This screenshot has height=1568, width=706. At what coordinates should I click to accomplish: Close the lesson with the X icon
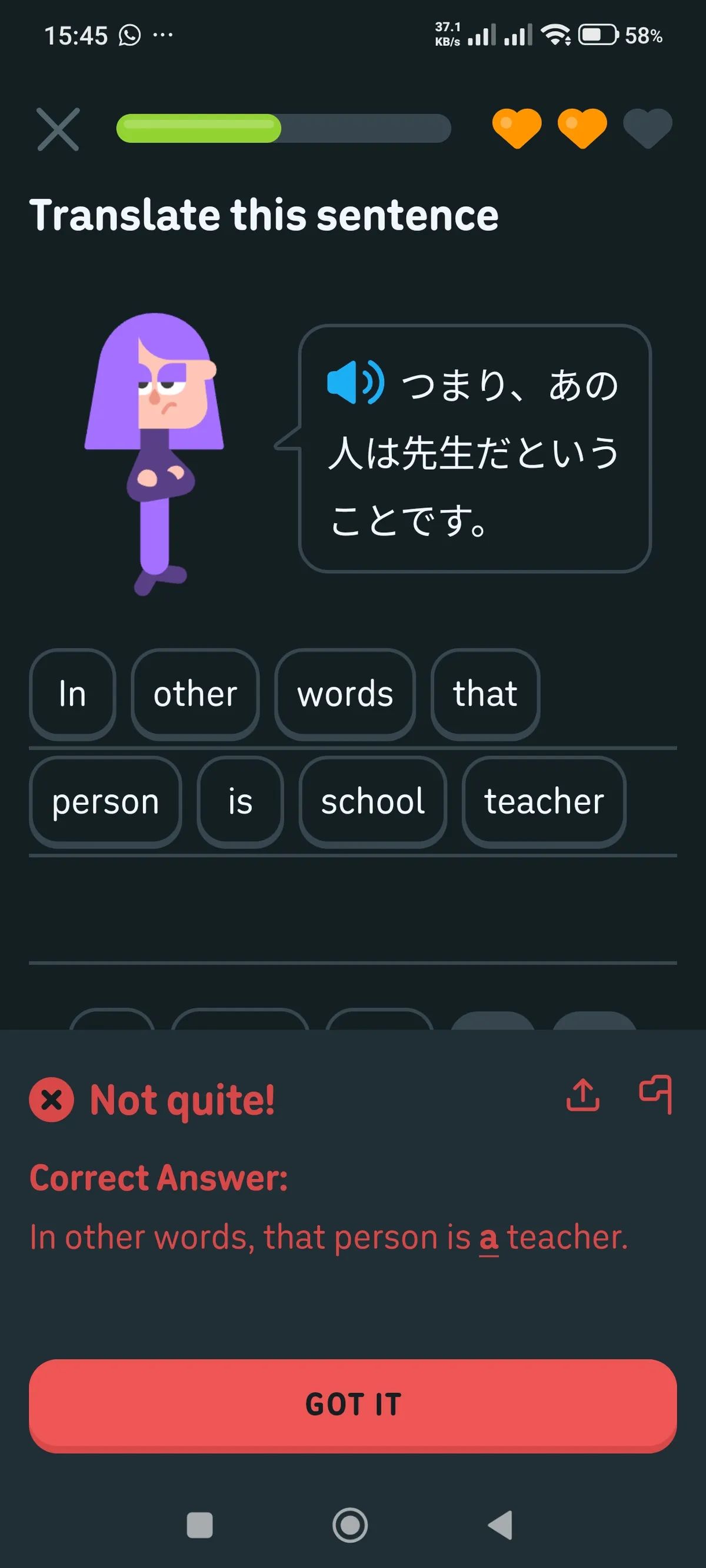tap(58, 129)
